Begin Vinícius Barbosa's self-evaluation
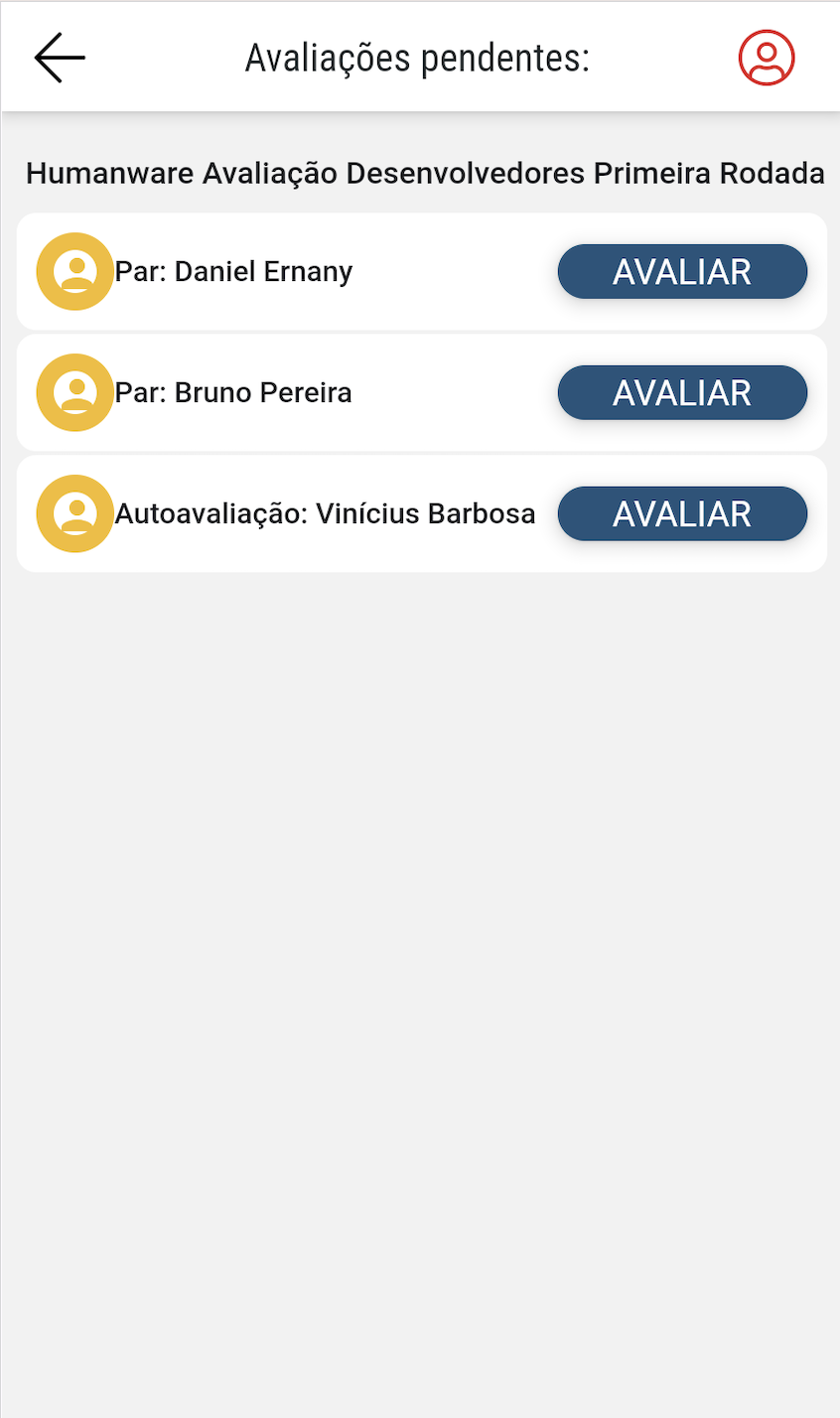This screenshot has width=840, height=1418. tap(682, 513)
